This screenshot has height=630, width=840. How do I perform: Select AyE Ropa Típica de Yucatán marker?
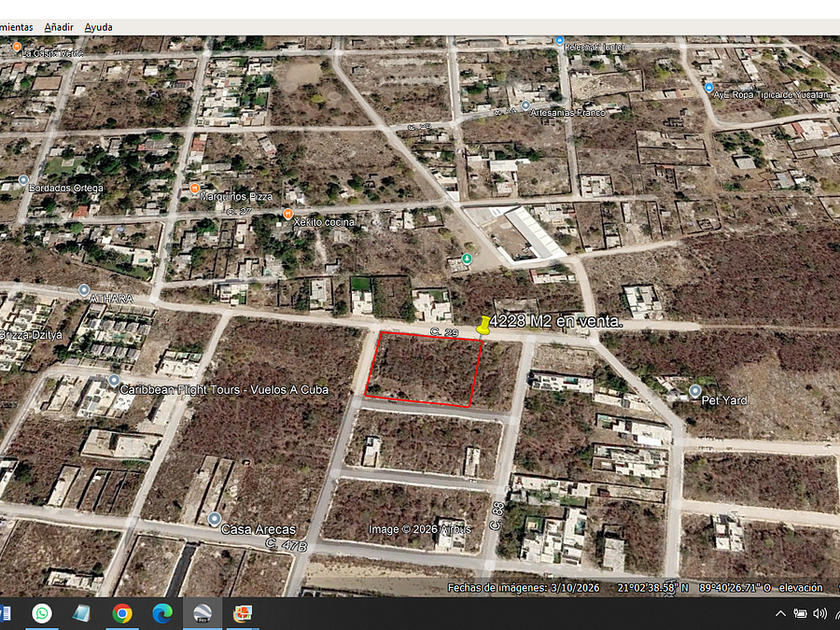(709, 87)
